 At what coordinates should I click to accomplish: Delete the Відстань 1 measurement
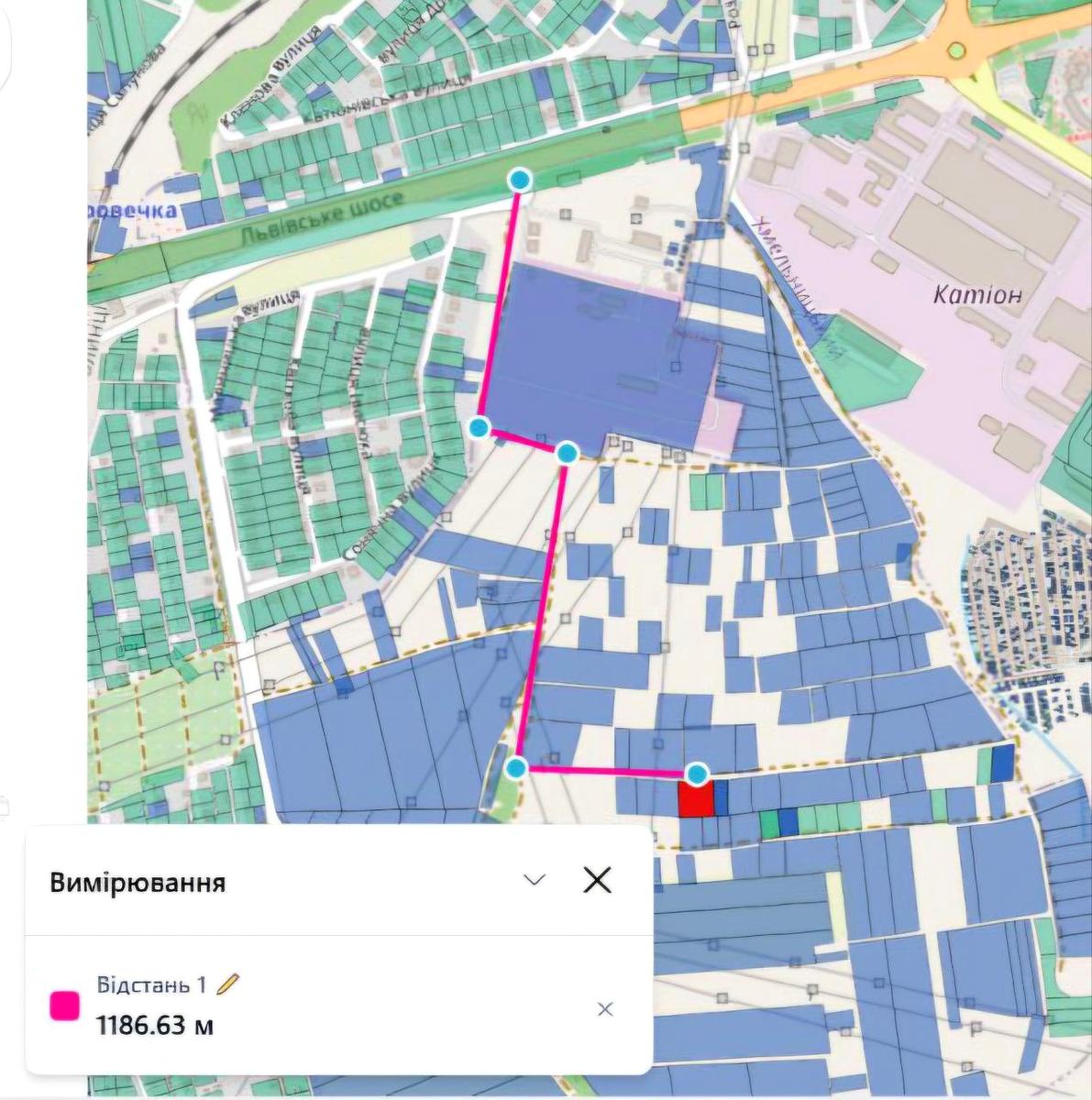(x=604, y=1009)
